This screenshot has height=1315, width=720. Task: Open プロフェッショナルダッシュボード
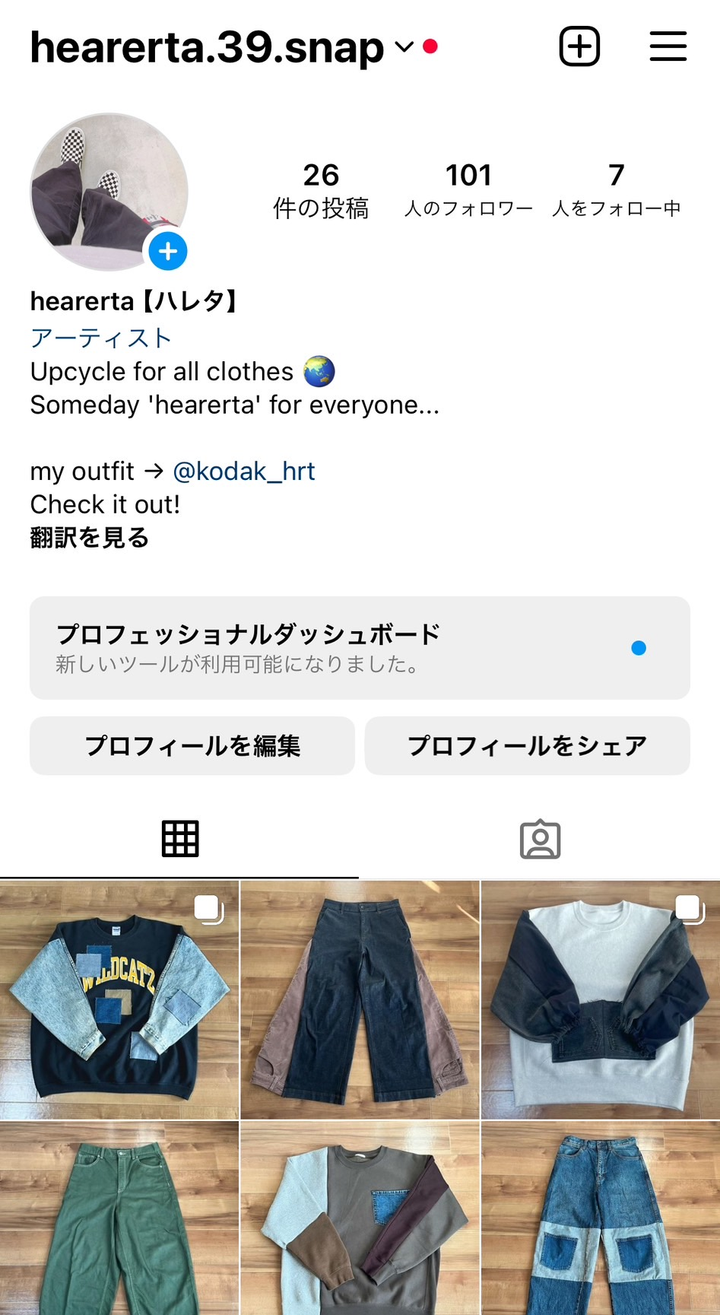coord(360,647)
